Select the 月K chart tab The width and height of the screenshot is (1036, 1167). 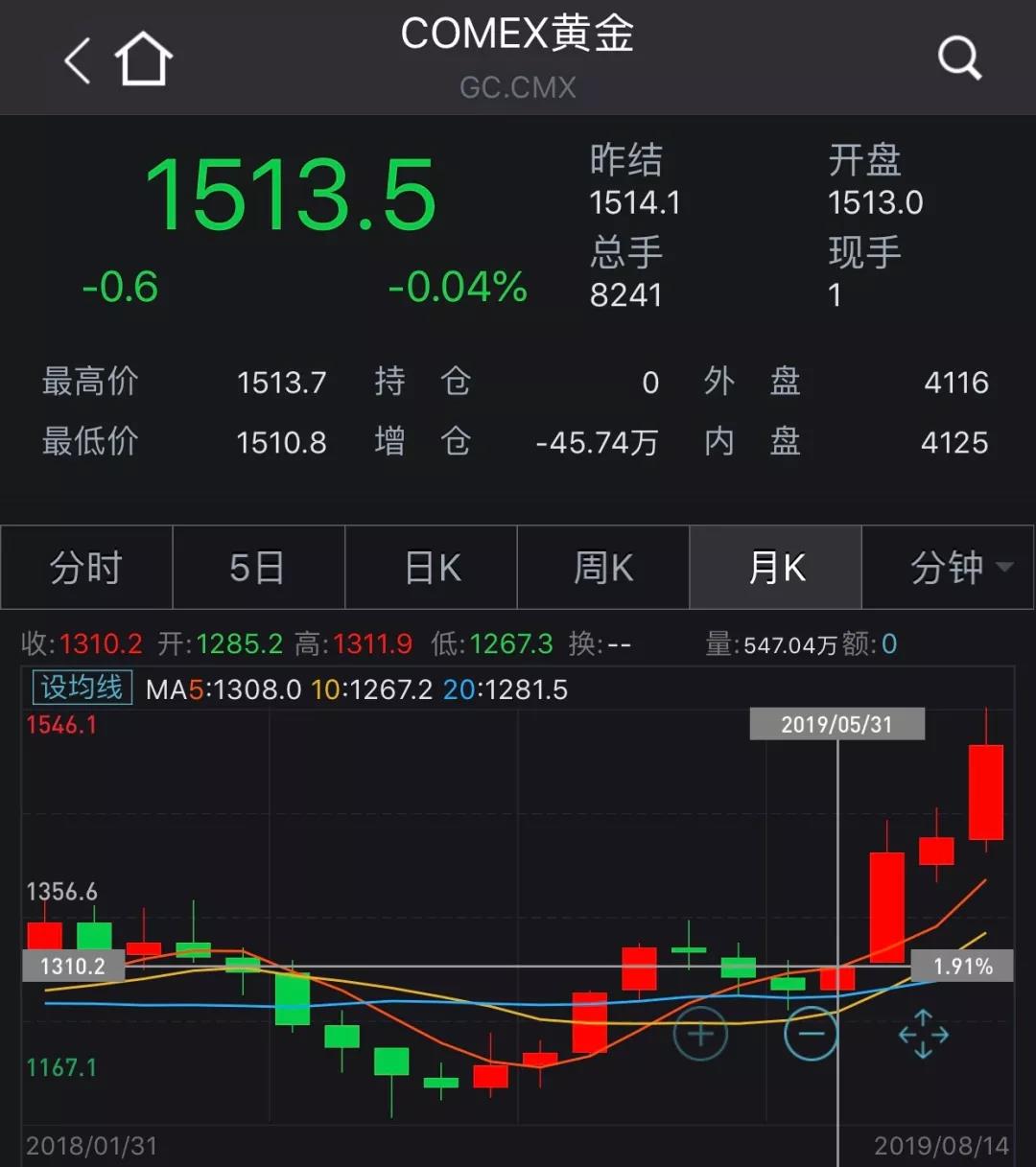776,568
